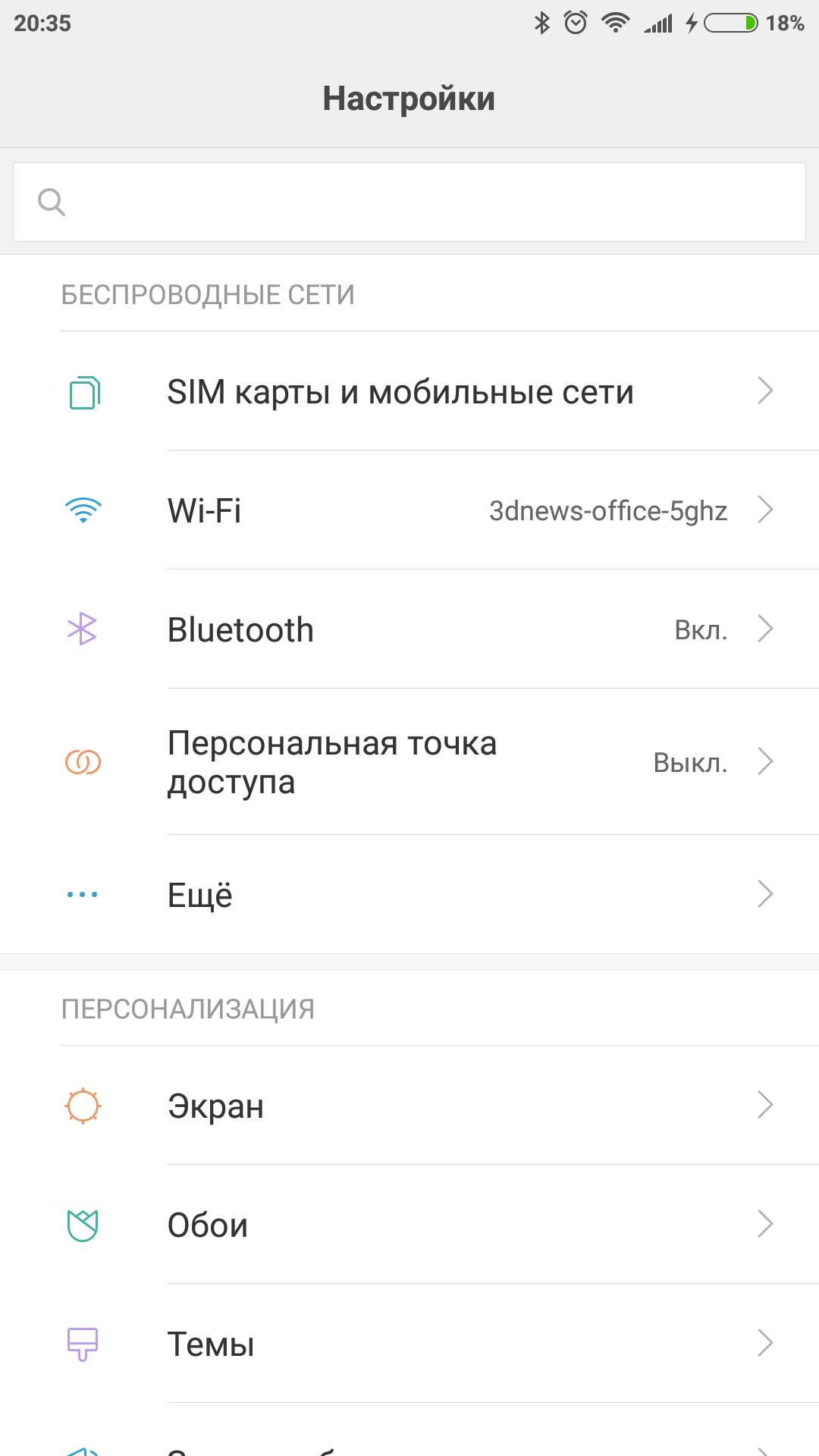
Task: Open Обои wallpaper settings
Action: (409, 1225)
